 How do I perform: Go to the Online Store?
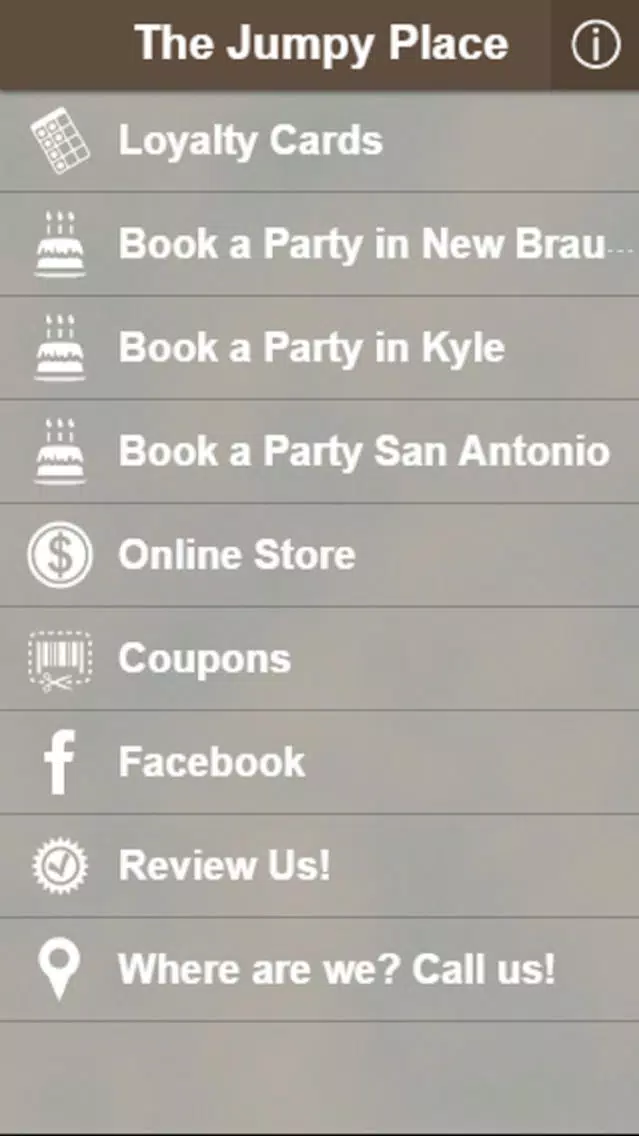click(x=320, y=555)
